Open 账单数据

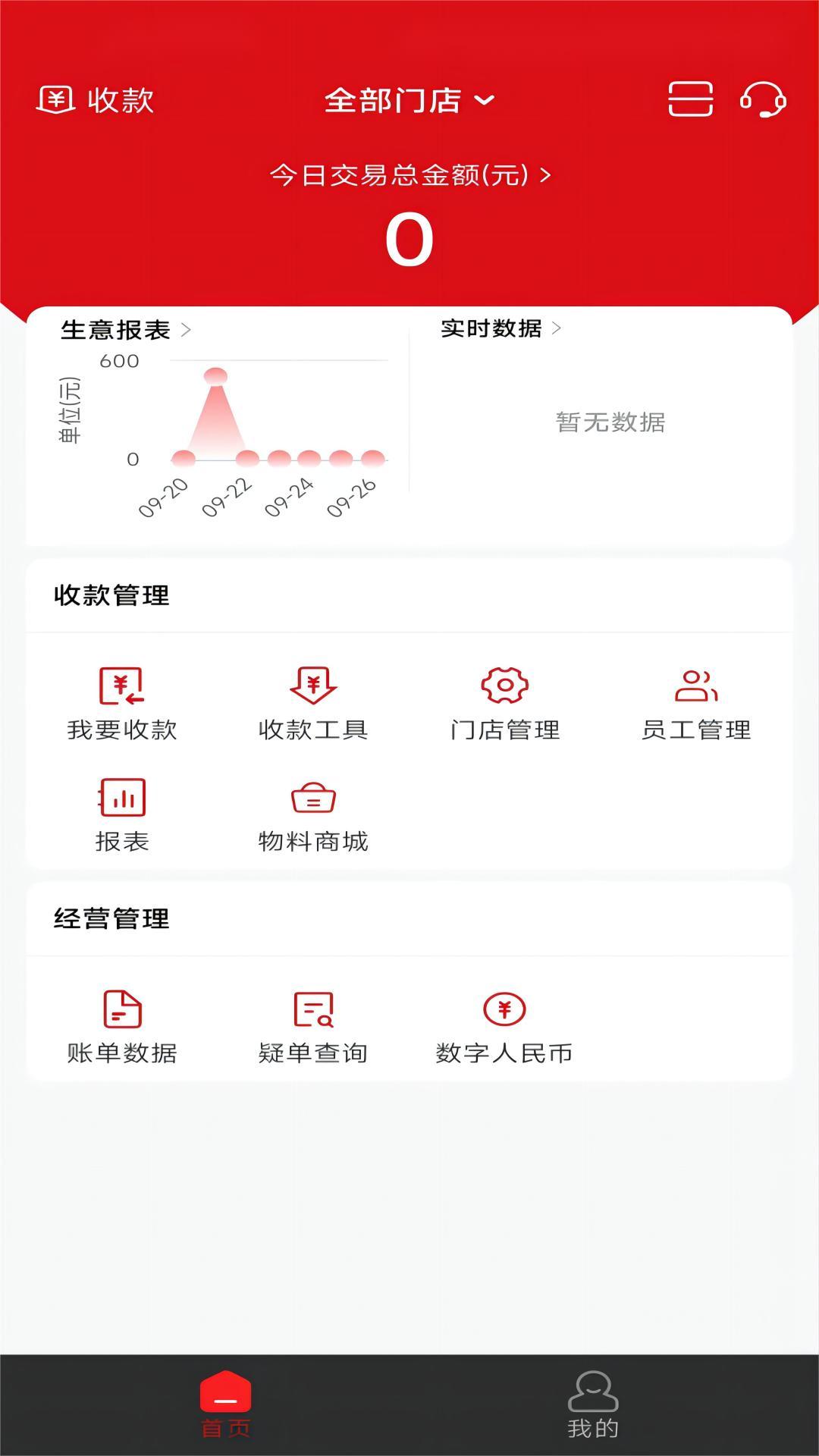(x=122, y=1028)
